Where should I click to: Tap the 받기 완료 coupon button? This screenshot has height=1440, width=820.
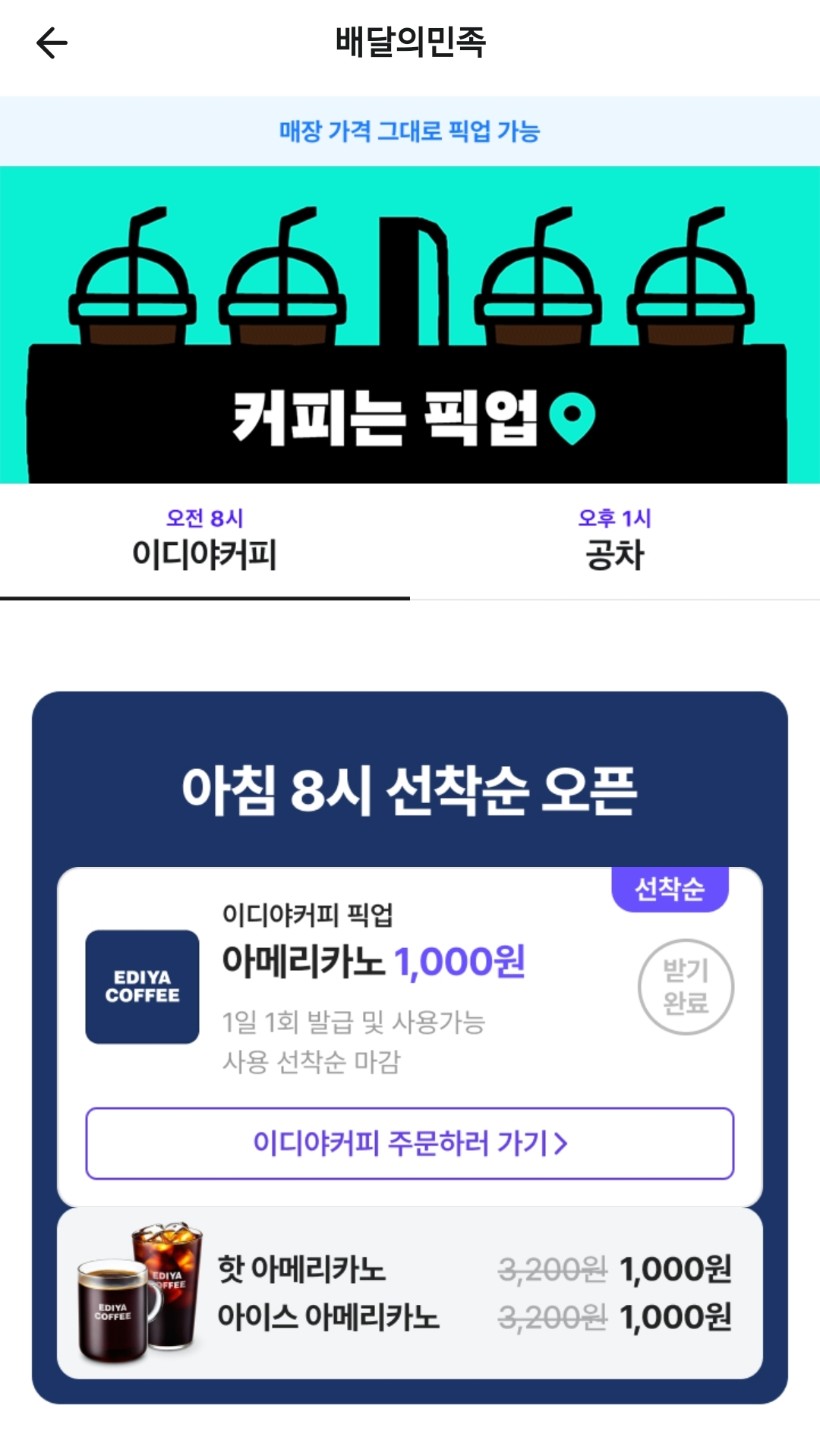pyautogui.click(x=686, y=986)
